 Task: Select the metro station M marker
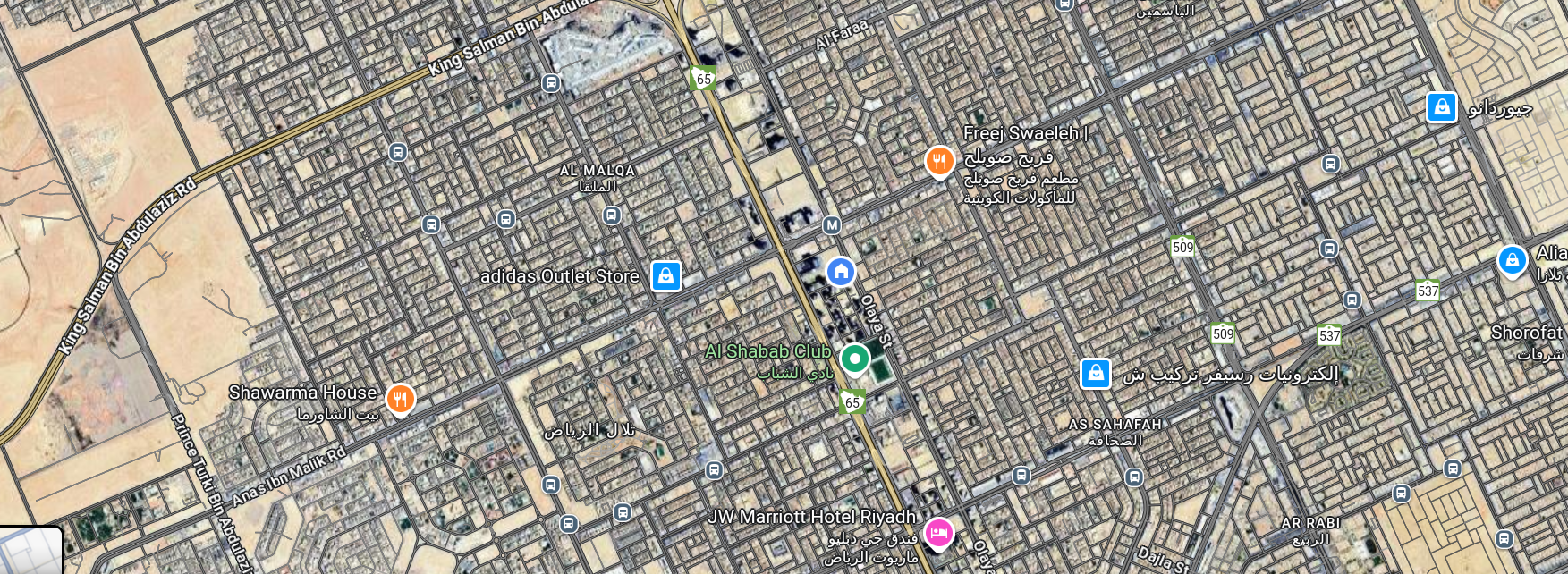(832, 224)
